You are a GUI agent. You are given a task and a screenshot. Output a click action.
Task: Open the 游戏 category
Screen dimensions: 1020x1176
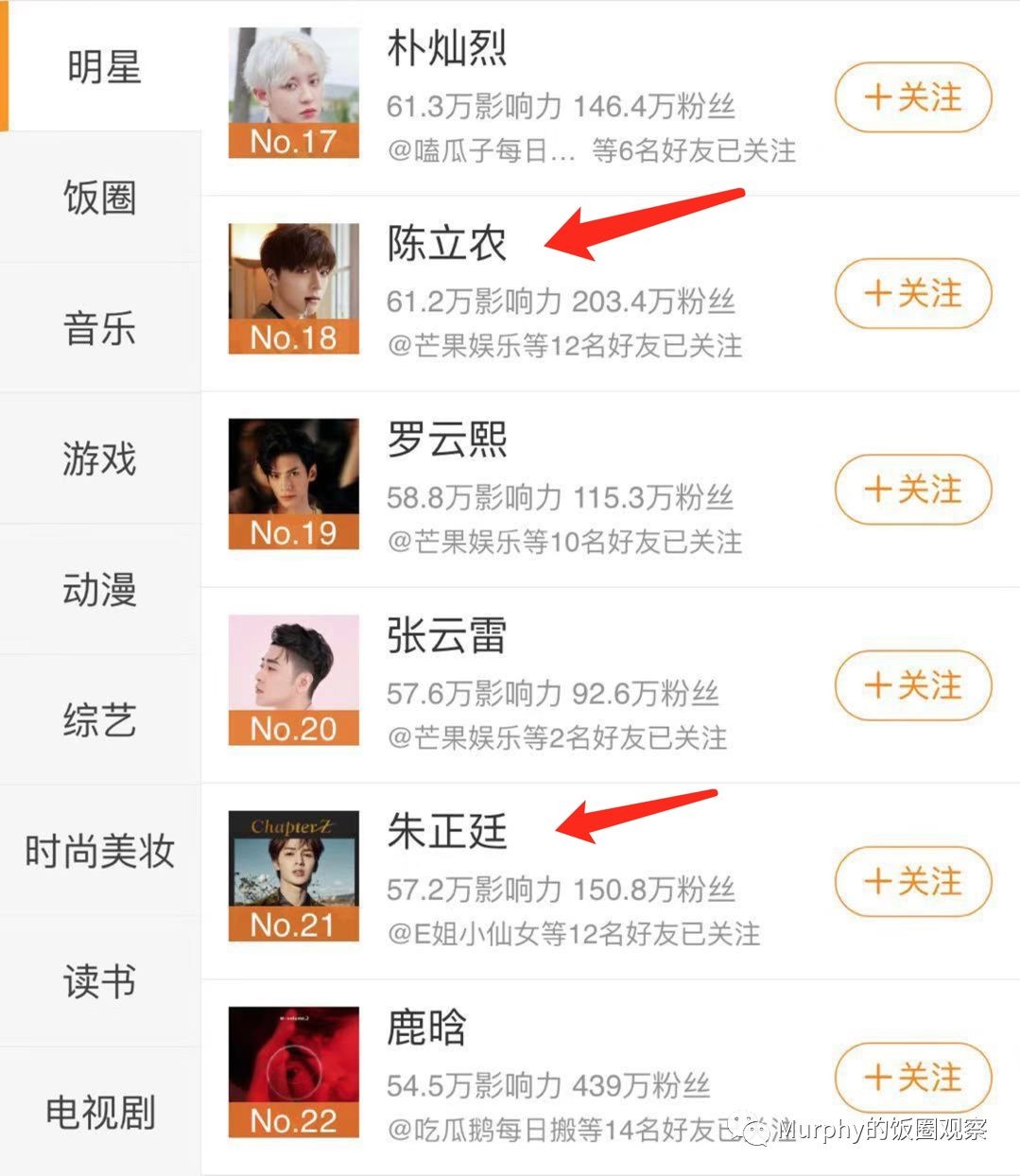(x=100, y=458)
